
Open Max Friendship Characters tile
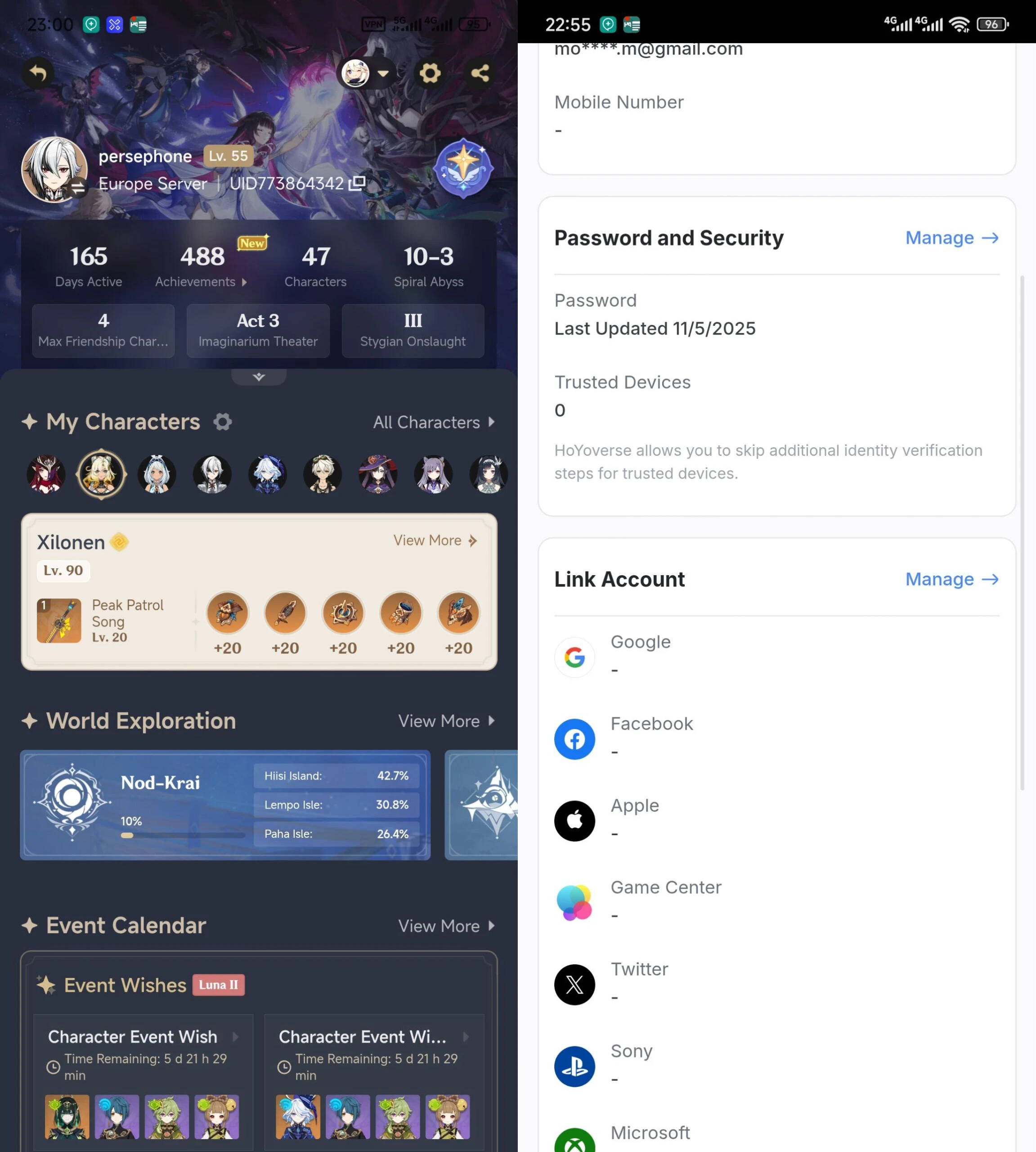(x=103, y=330)
